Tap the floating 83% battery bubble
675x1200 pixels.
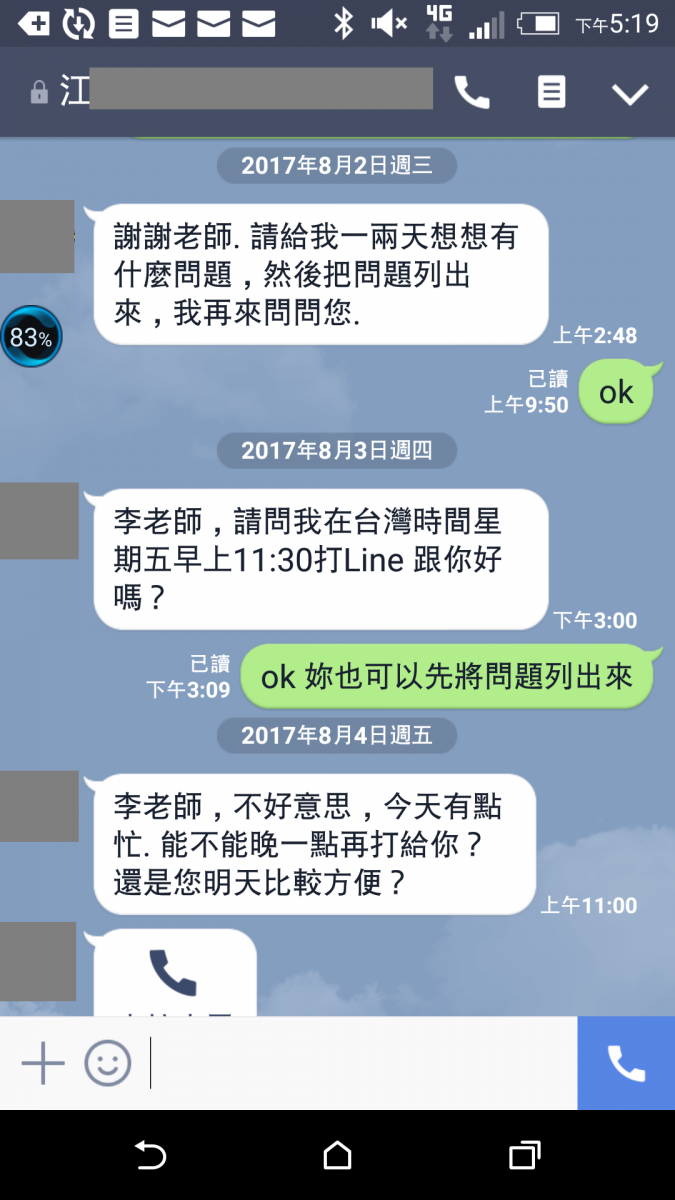click(x=31, y=337)
